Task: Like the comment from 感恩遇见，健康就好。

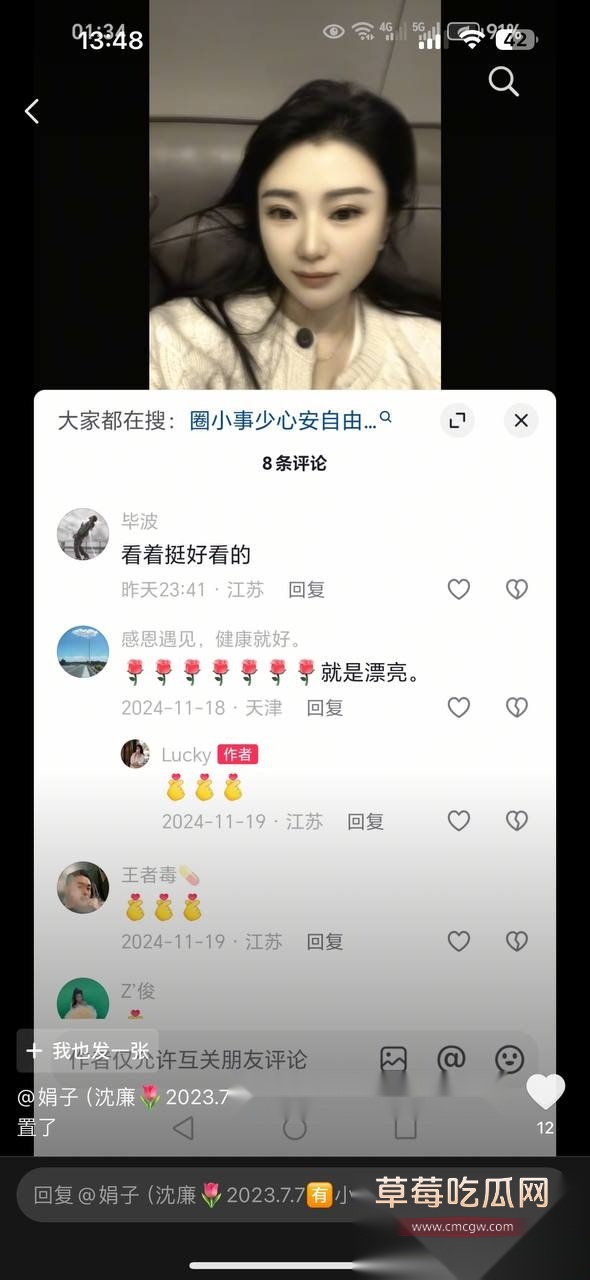Action: click(459, 708)
